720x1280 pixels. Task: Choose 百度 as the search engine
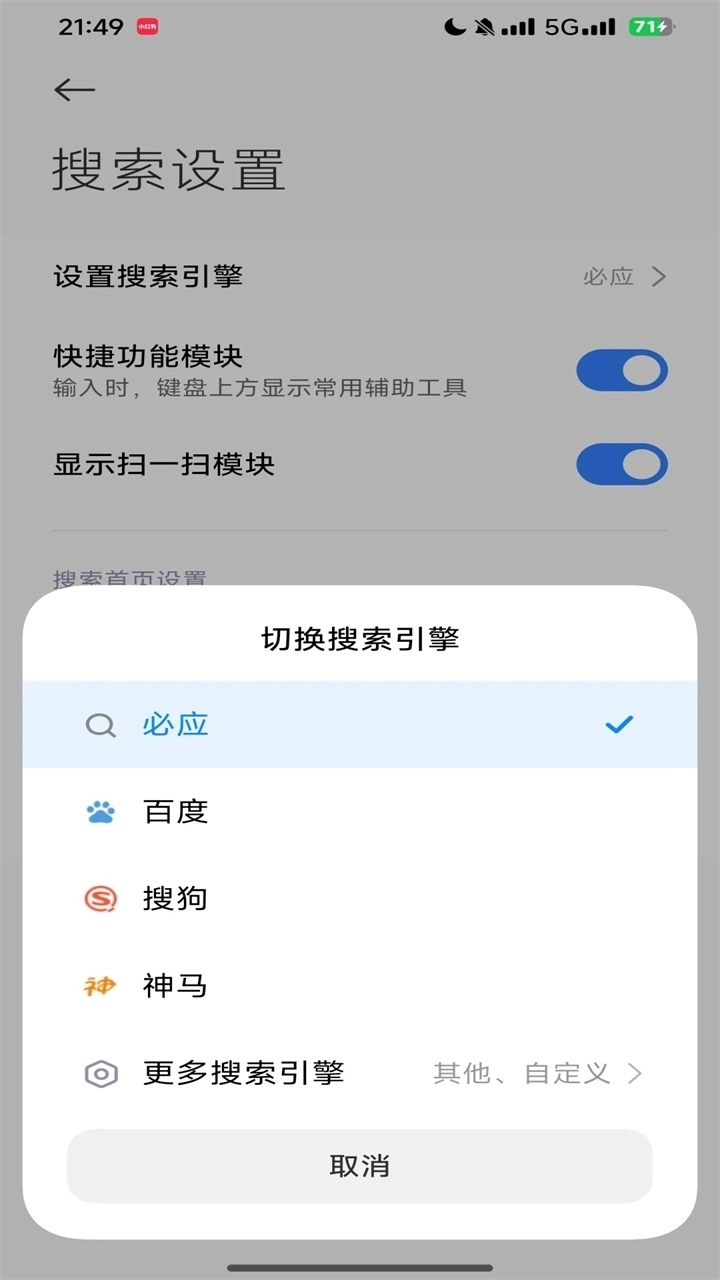pos(360,811)
